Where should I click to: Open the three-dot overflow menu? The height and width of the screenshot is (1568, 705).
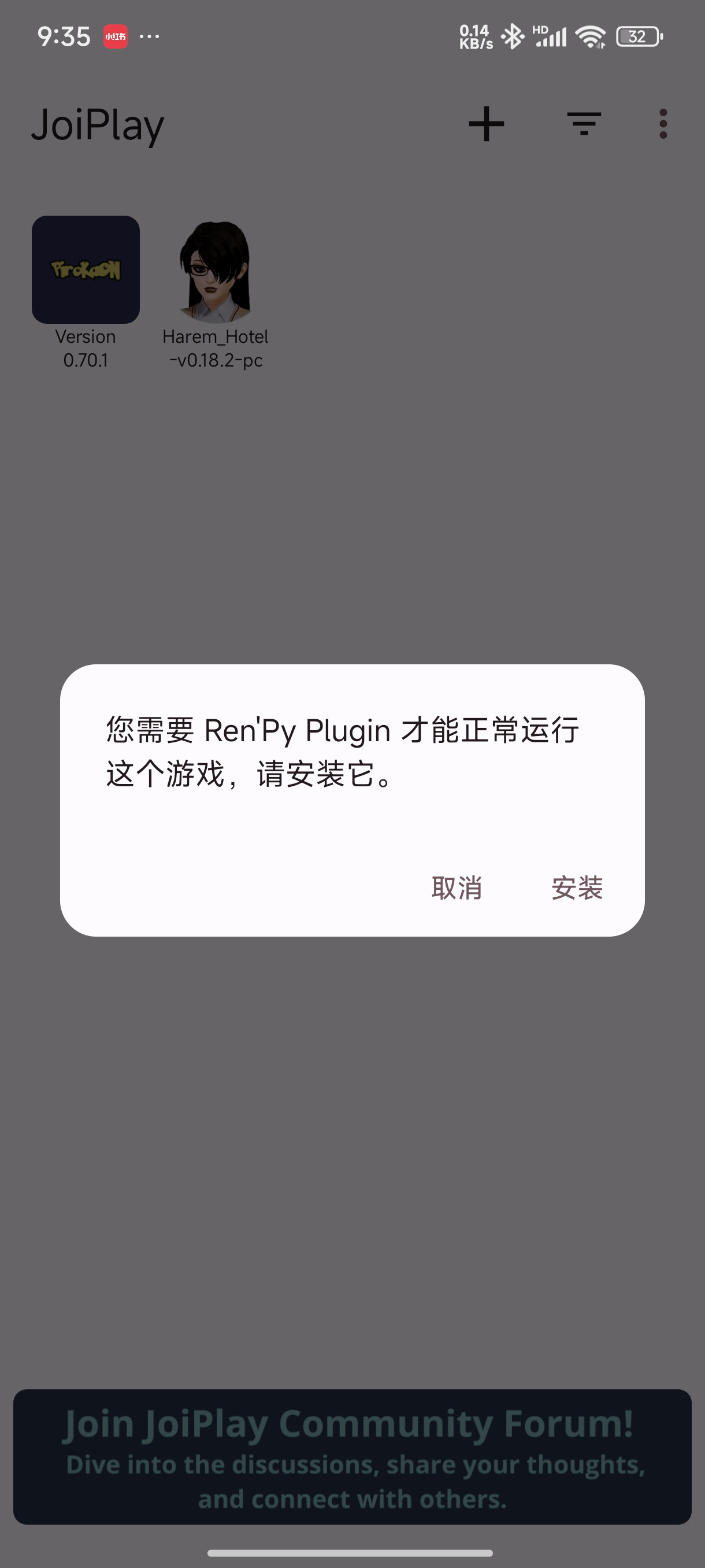(x=662, y=124)
